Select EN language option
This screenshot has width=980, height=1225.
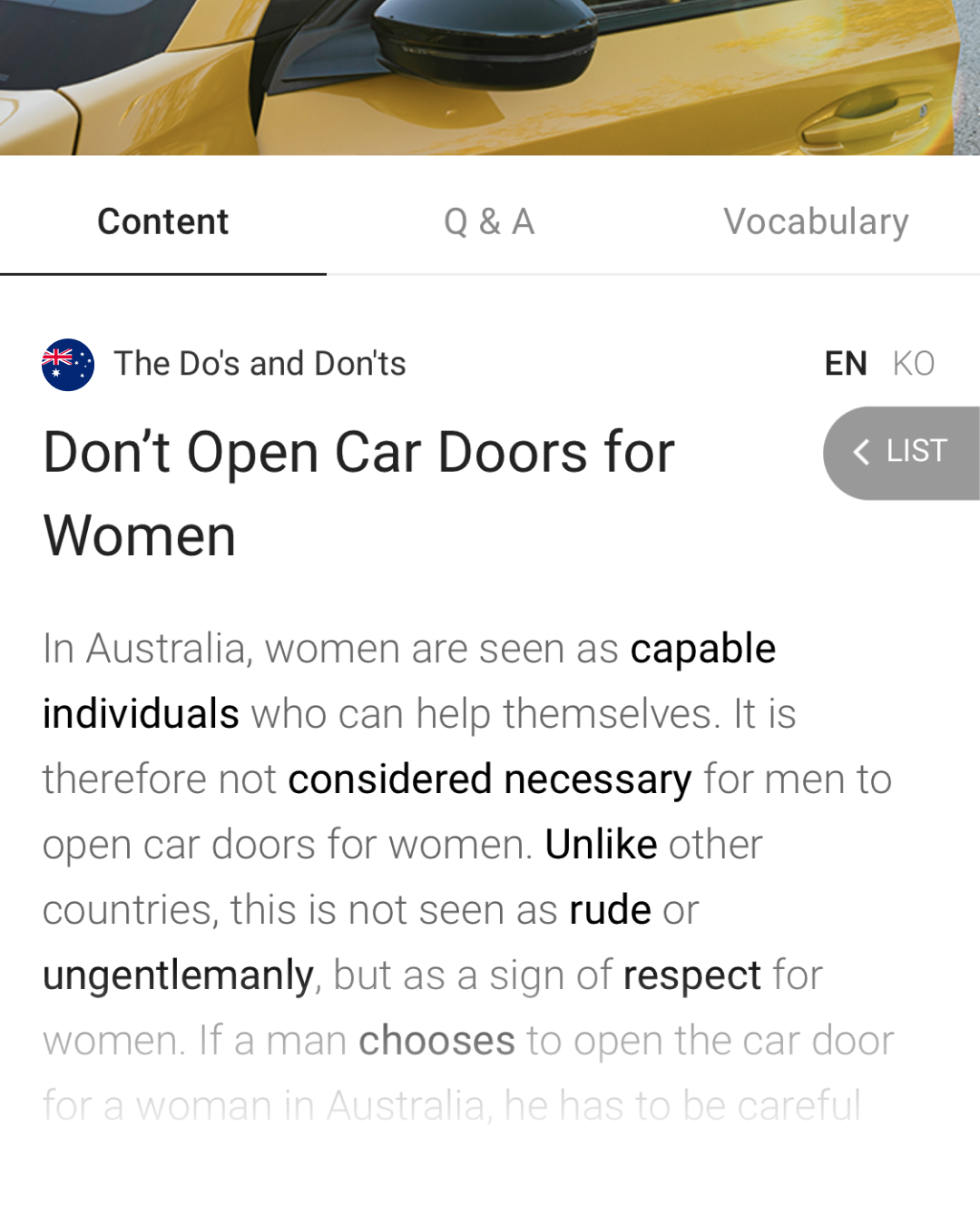845,364
